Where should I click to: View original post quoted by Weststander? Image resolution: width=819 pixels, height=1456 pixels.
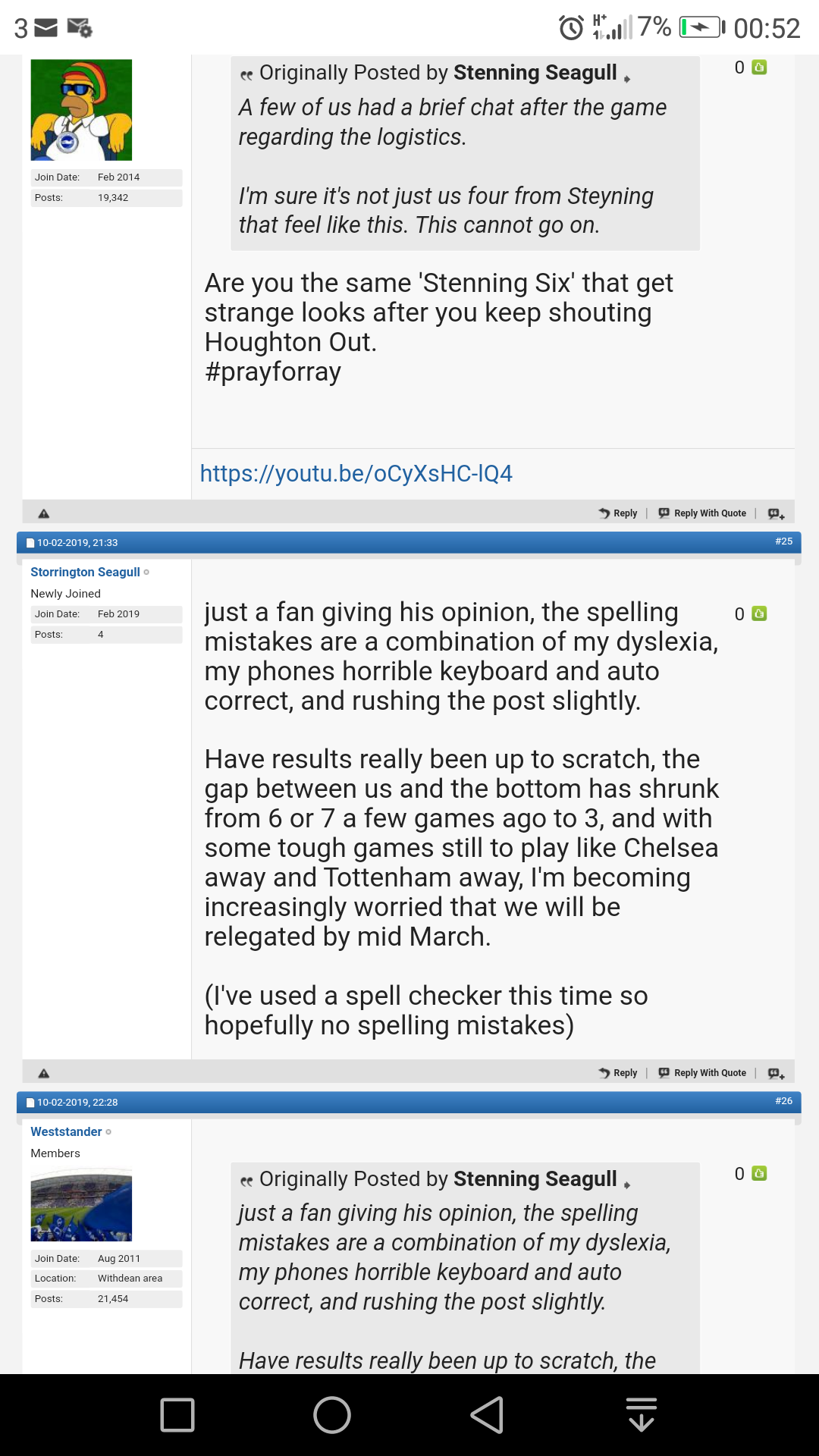click(x=627, y=1185)
